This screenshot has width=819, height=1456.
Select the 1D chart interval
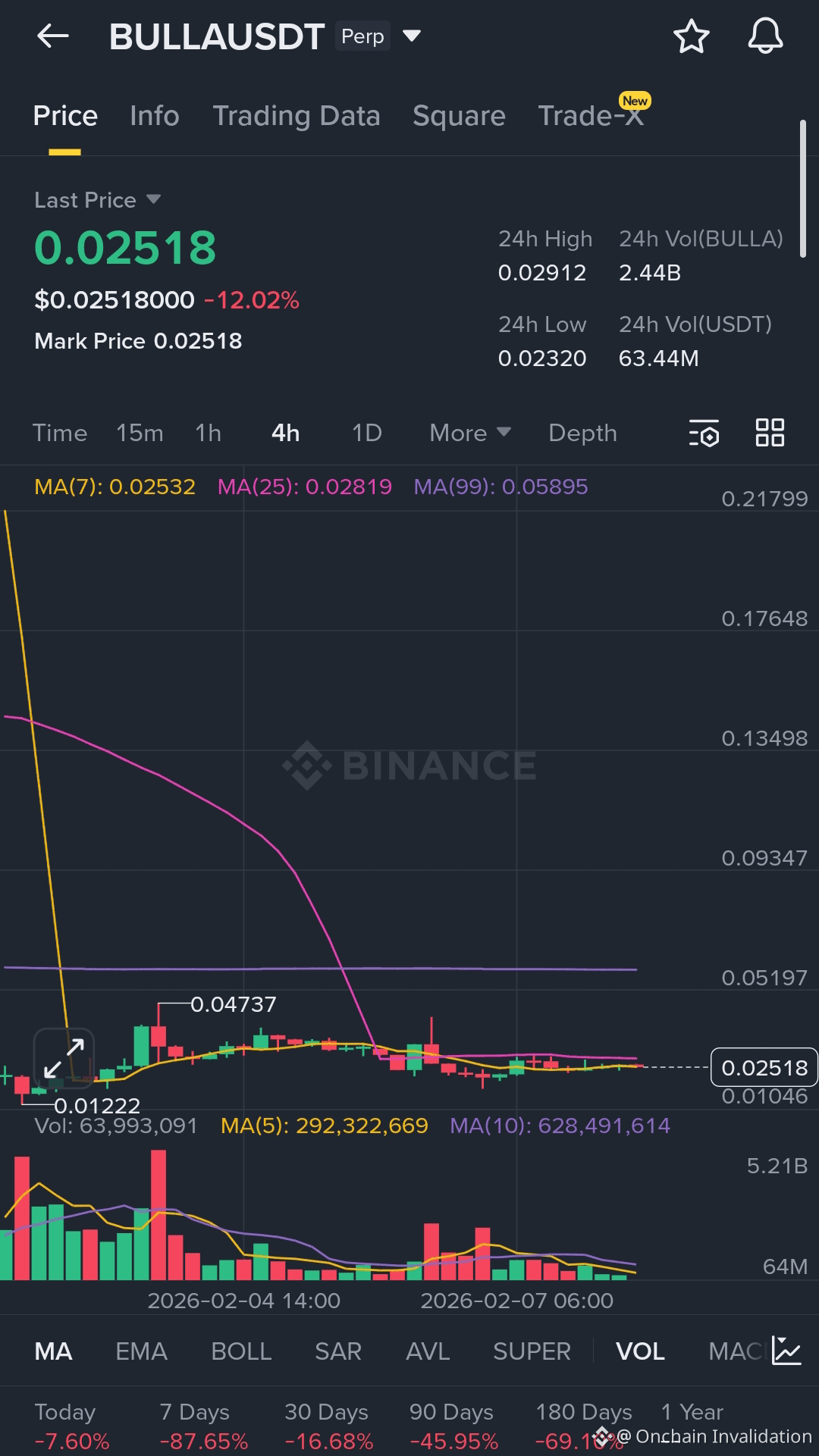pos(366,433)
